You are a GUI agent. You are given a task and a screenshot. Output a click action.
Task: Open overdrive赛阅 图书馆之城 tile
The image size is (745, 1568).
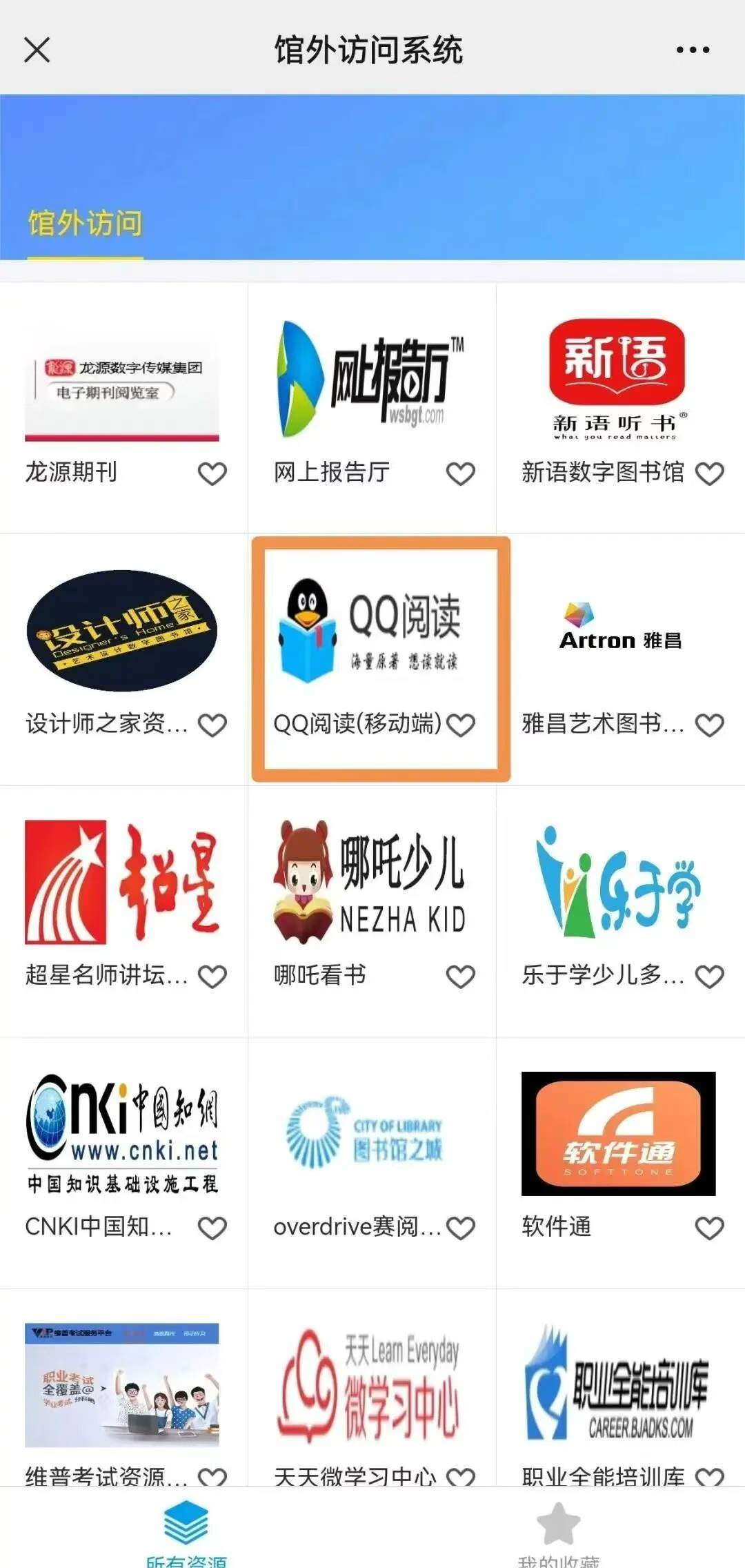[370, 1133]
